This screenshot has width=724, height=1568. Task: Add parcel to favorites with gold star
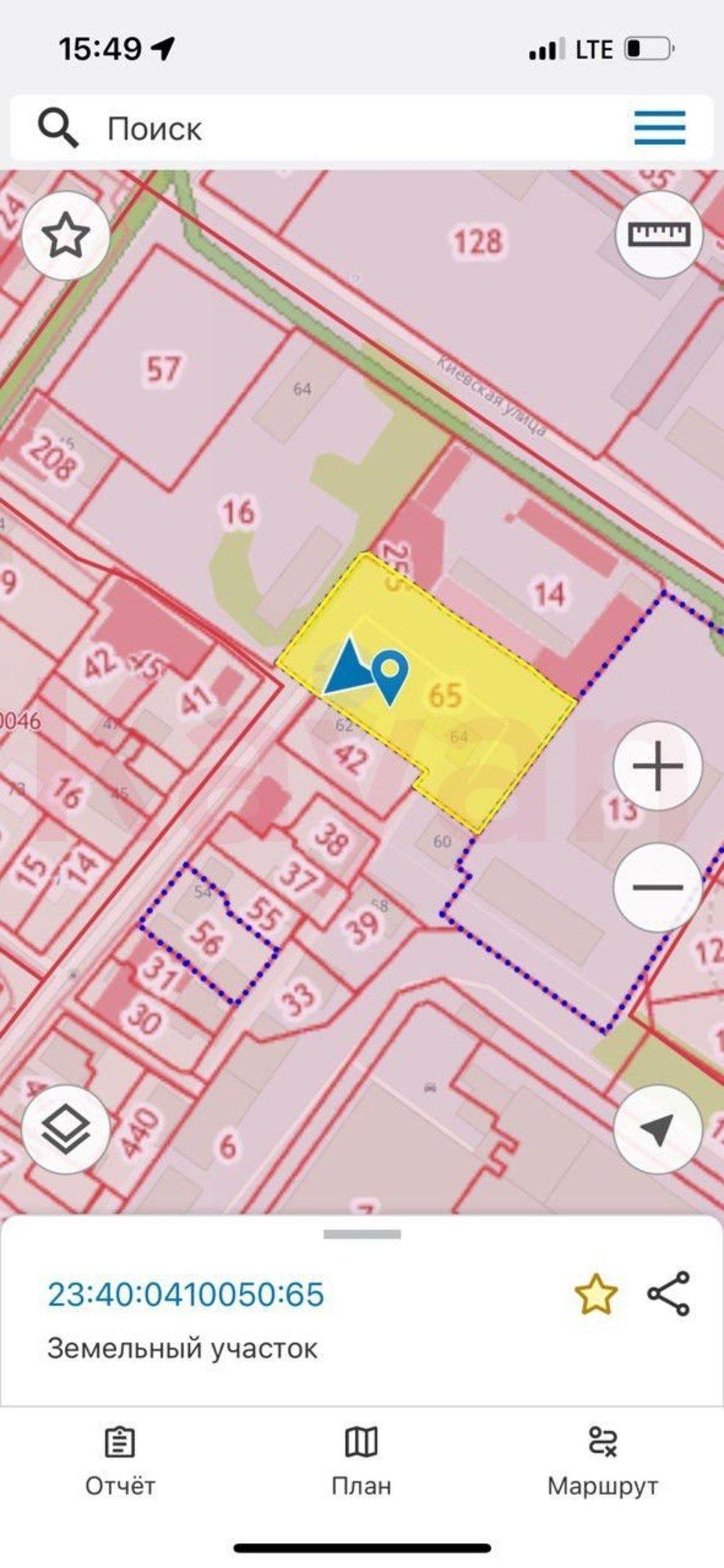596,1294
